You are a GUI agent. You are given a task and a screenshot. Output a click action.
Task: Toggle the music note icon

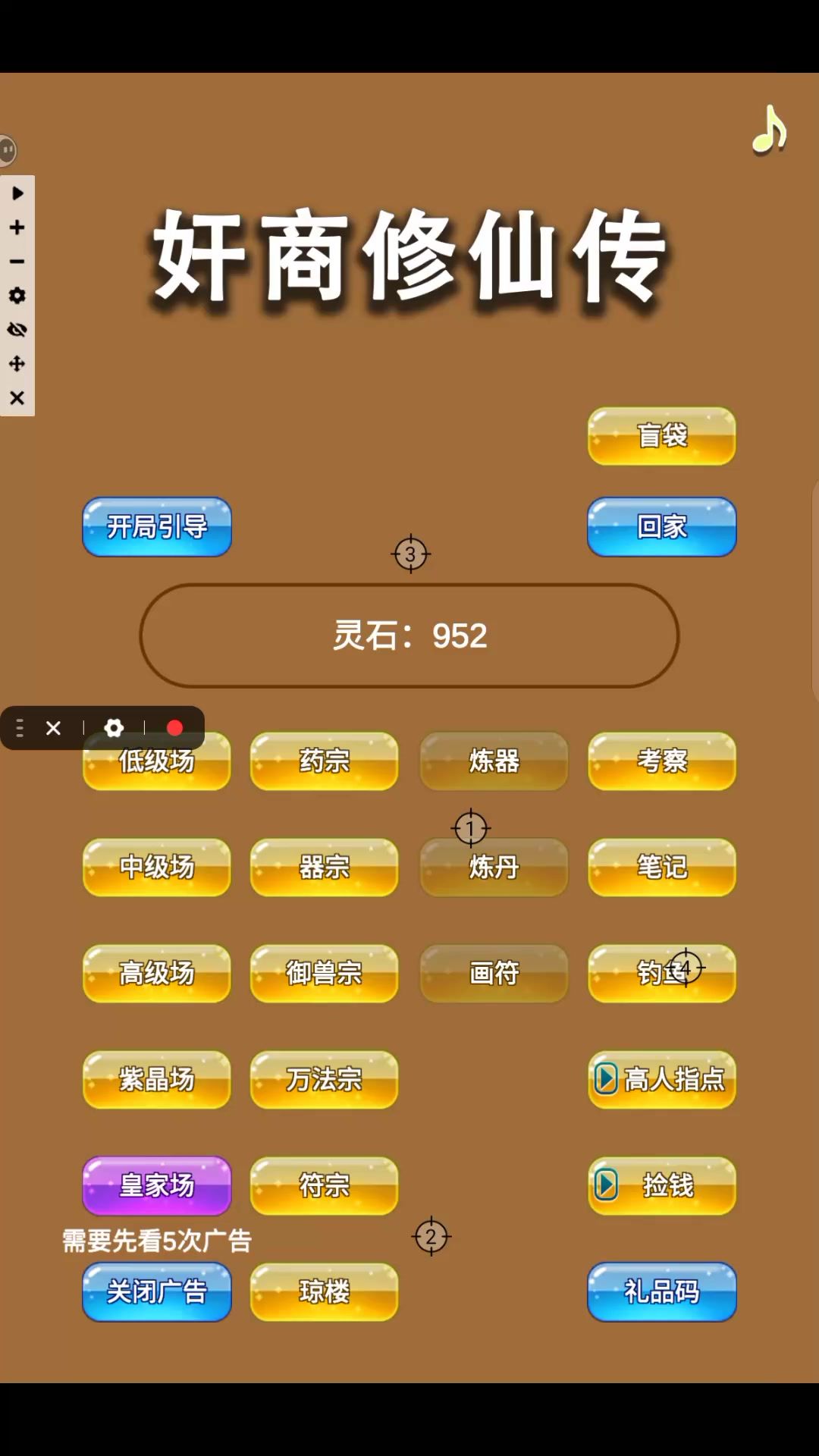[x=769, y=130]
